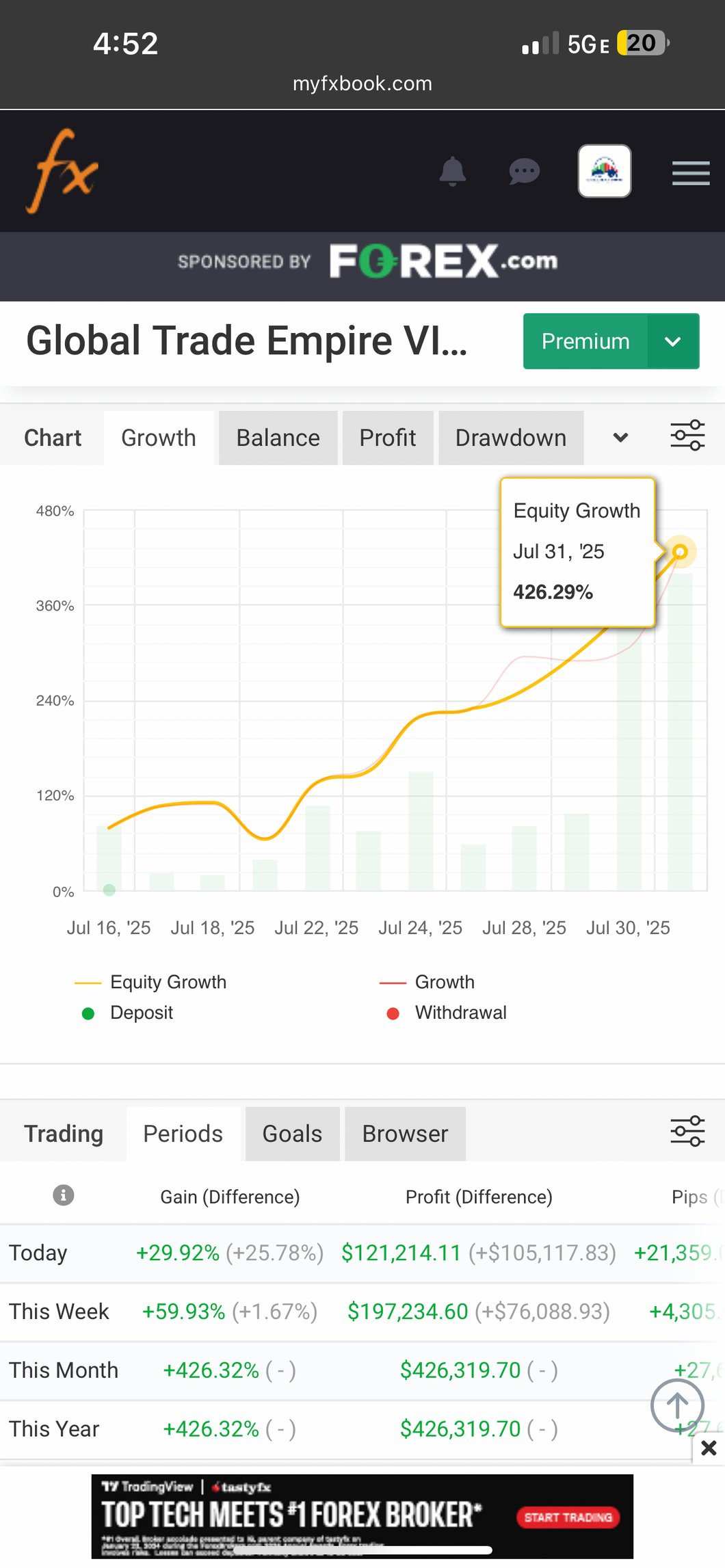Viewport: 725px width, 1568px height.
Task: Open the chart filter settings icon
Action: pyautogui.click(x=687, y=435)
